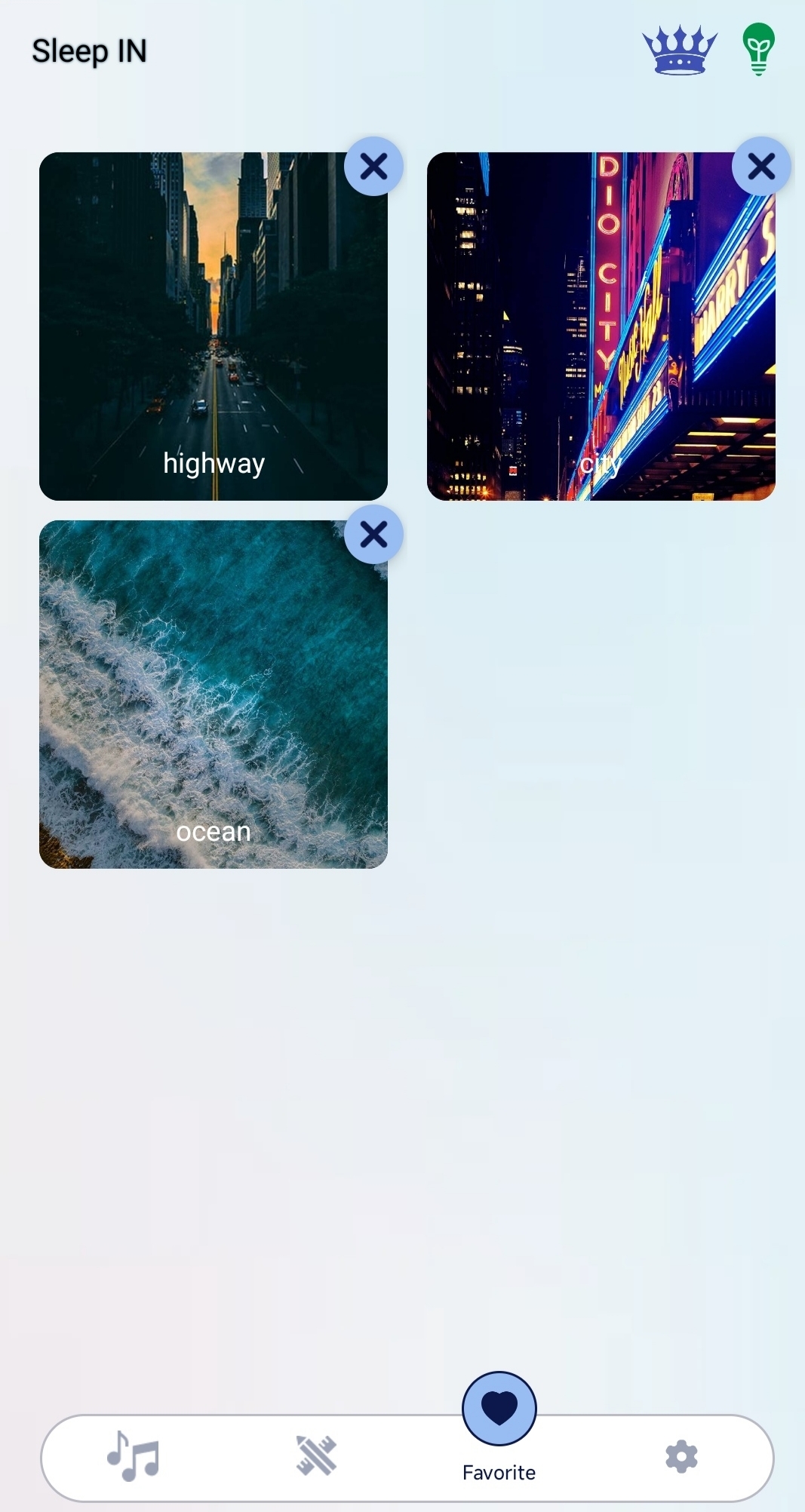Remove ocean from favorites

coord(373,535)
